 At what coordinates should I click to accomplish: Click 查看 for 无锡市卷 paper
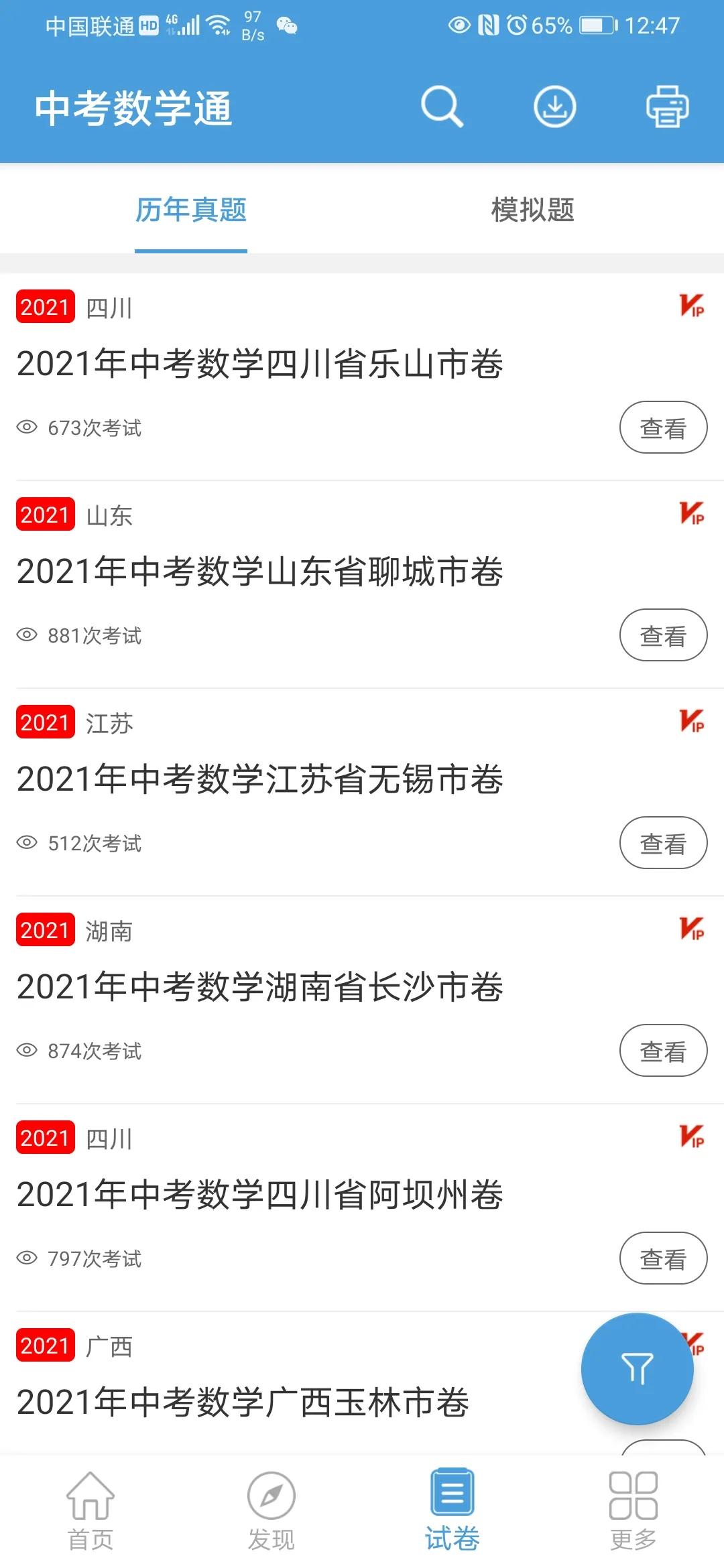pyautogui.click(x=663, y=844)
